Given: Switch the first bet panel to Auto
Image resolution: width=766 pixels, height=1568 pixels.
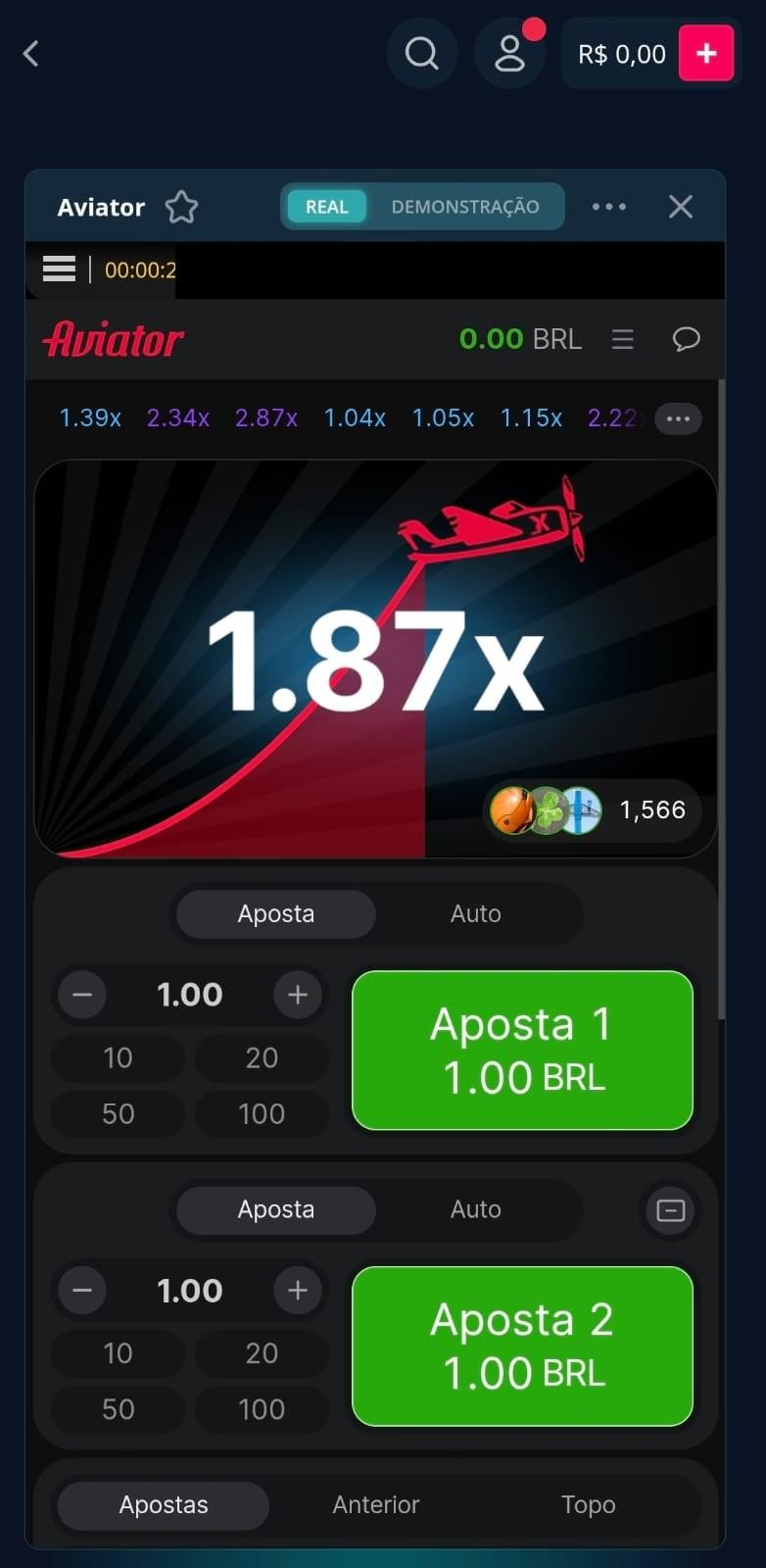Looking at the screenshot, I should (476, 913).
